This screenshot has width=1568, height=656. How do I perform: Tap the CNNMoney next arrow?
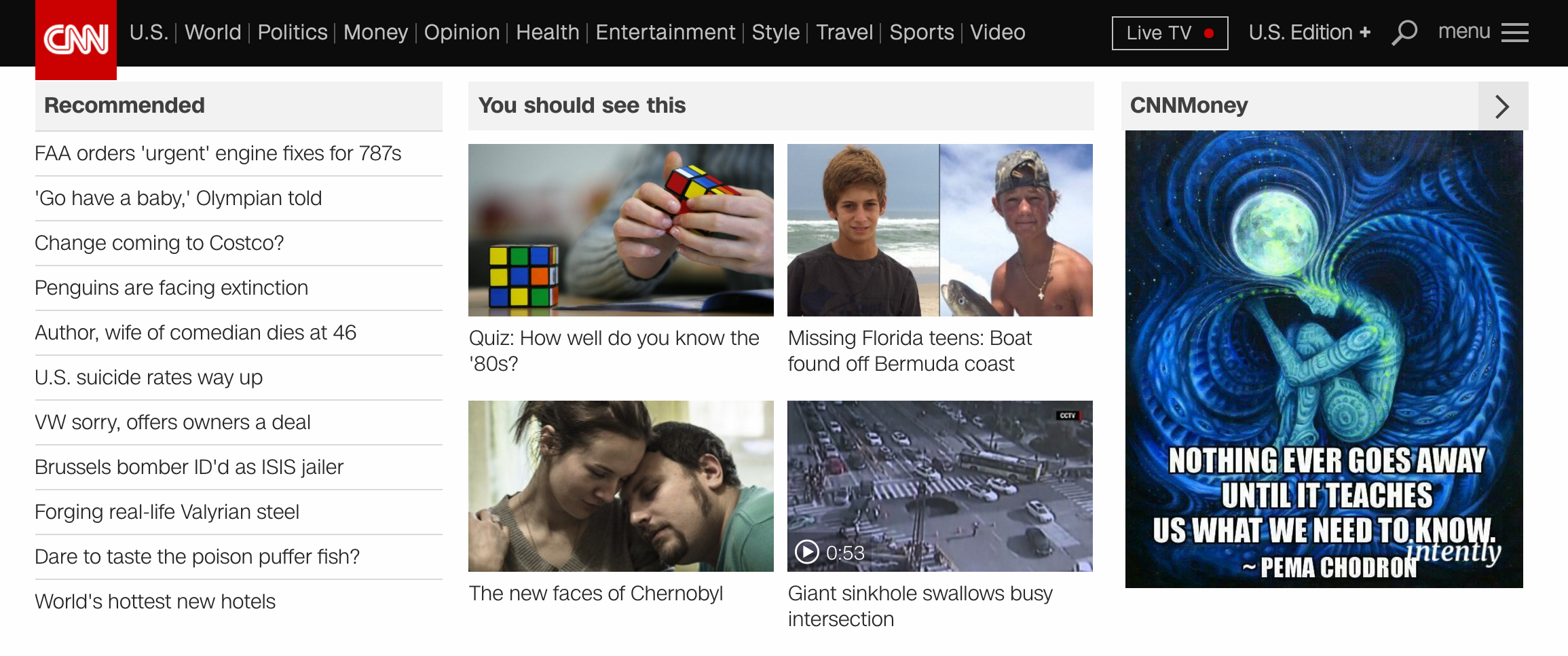click(x=1502, y=106)
